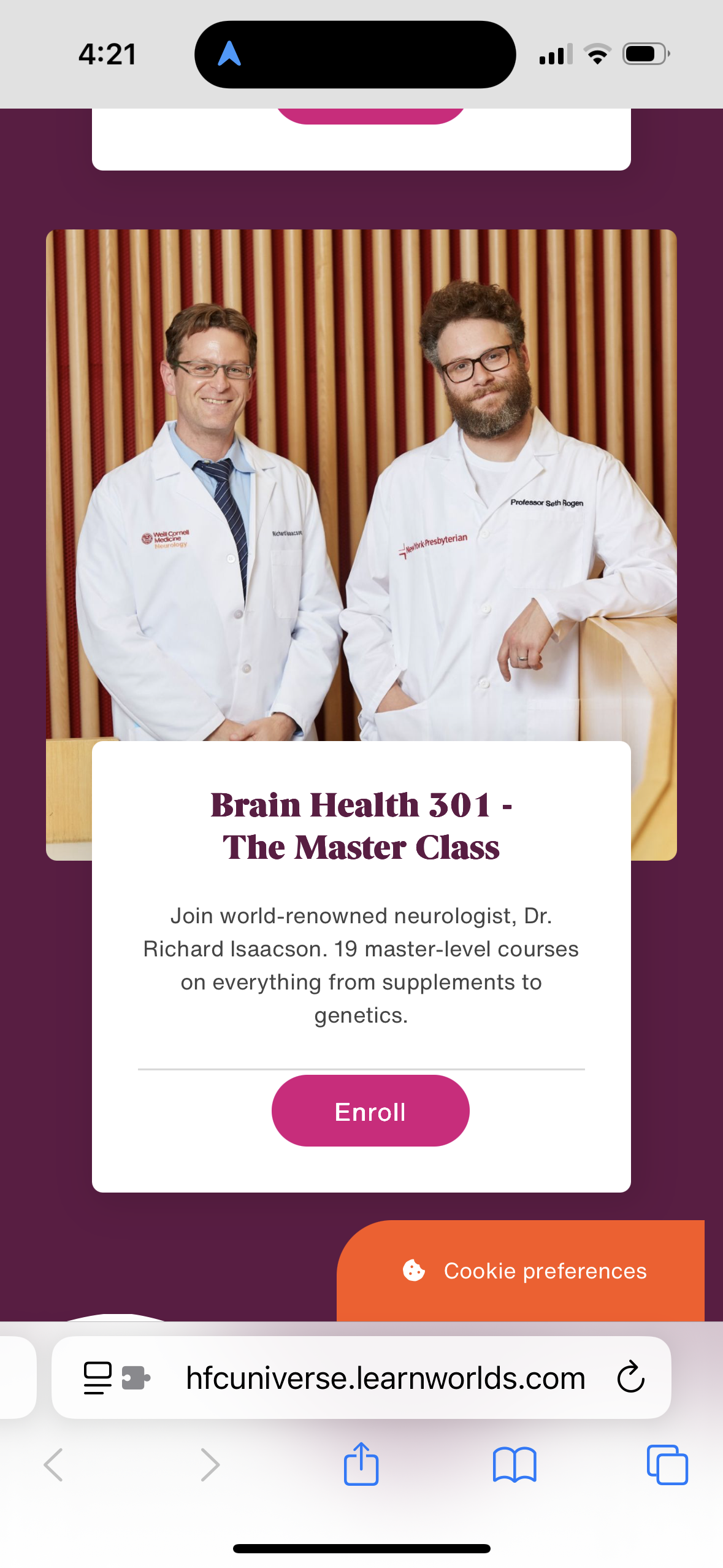Share this page
This screenshot has width=723, height=1568.
(361, 1464)
